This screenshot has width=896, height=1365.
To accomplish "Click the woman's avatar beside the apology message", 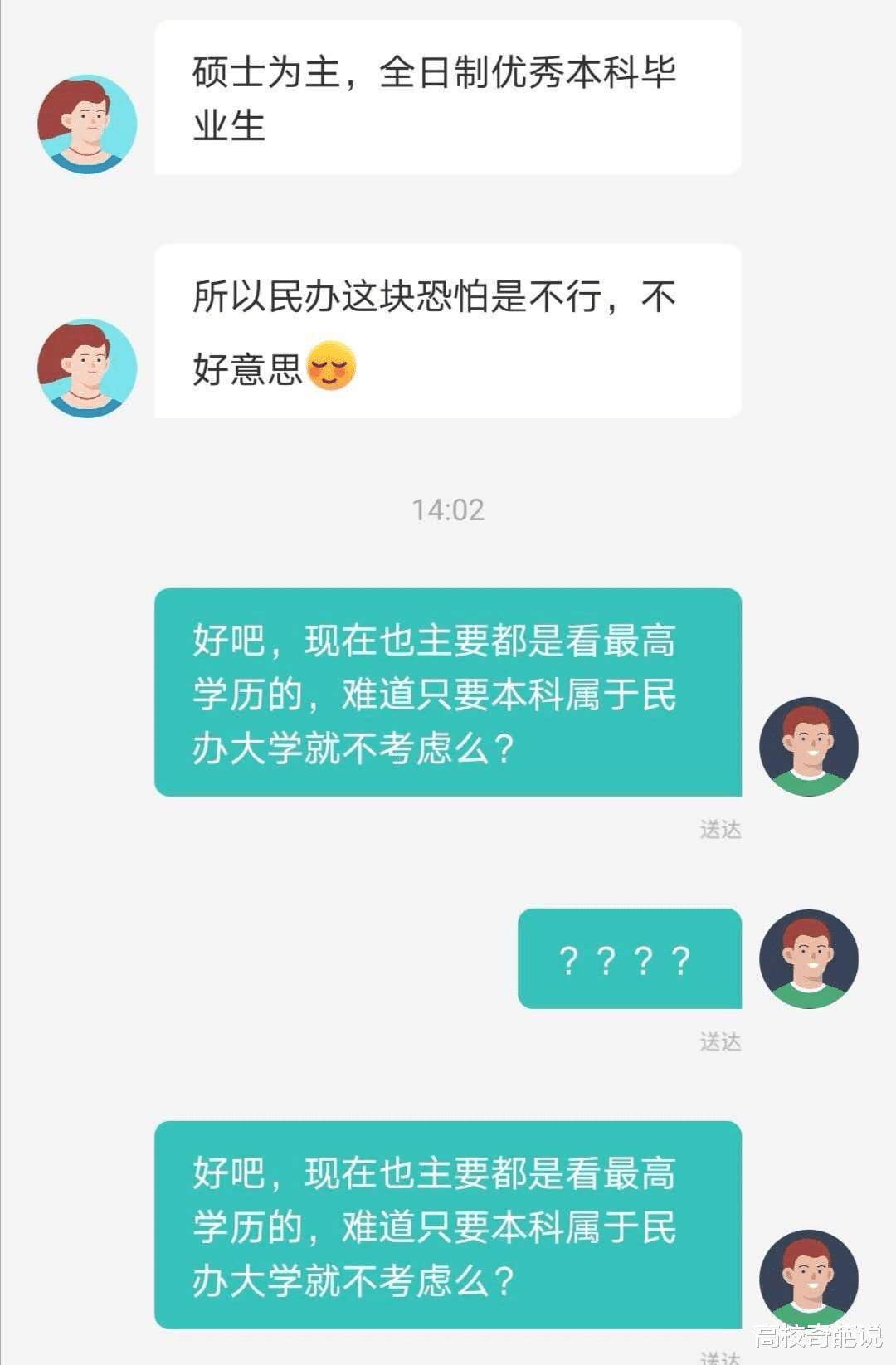I will pos(85,365).
